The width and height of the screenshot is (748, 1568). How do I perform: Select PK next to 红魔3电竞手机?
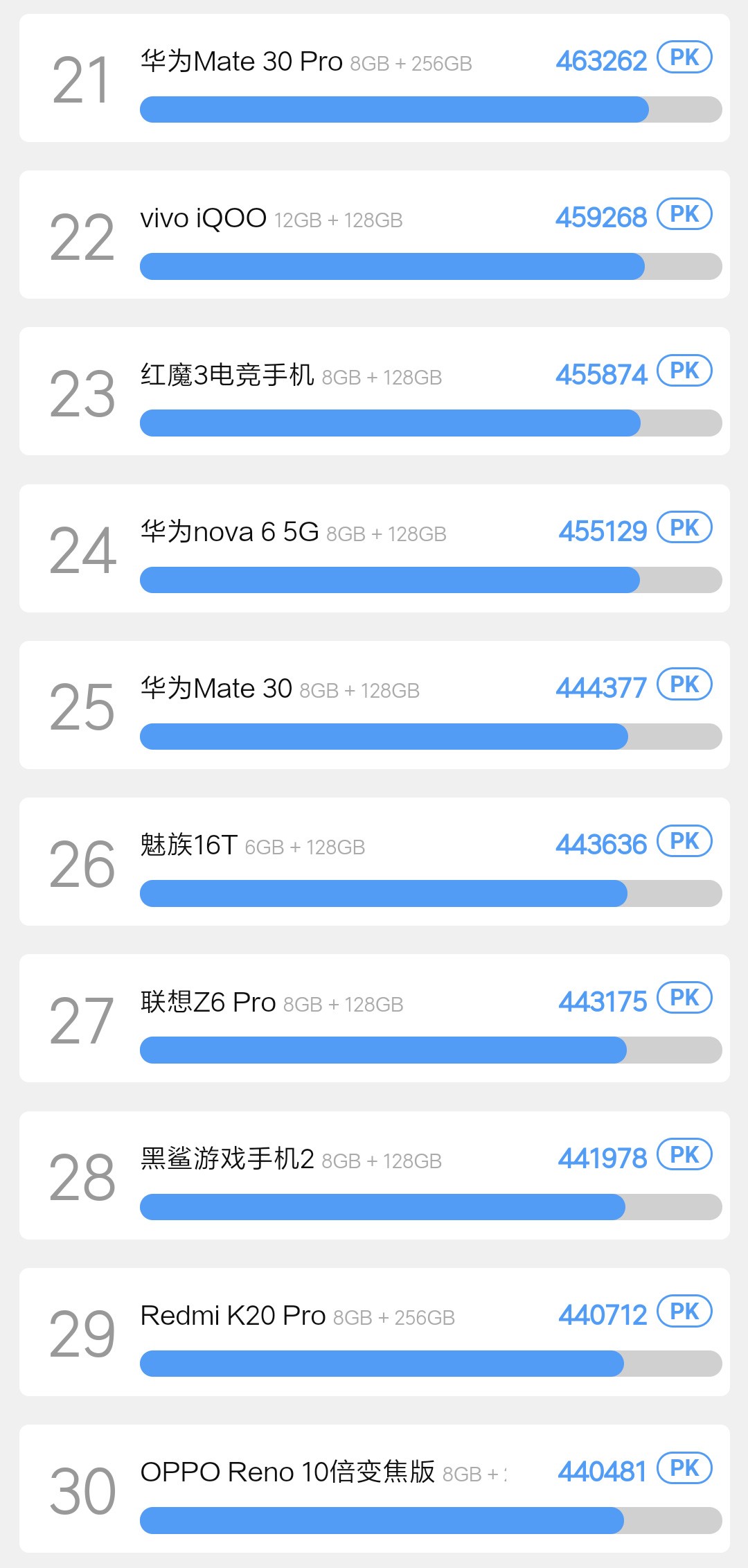click(x=684, y=371)
